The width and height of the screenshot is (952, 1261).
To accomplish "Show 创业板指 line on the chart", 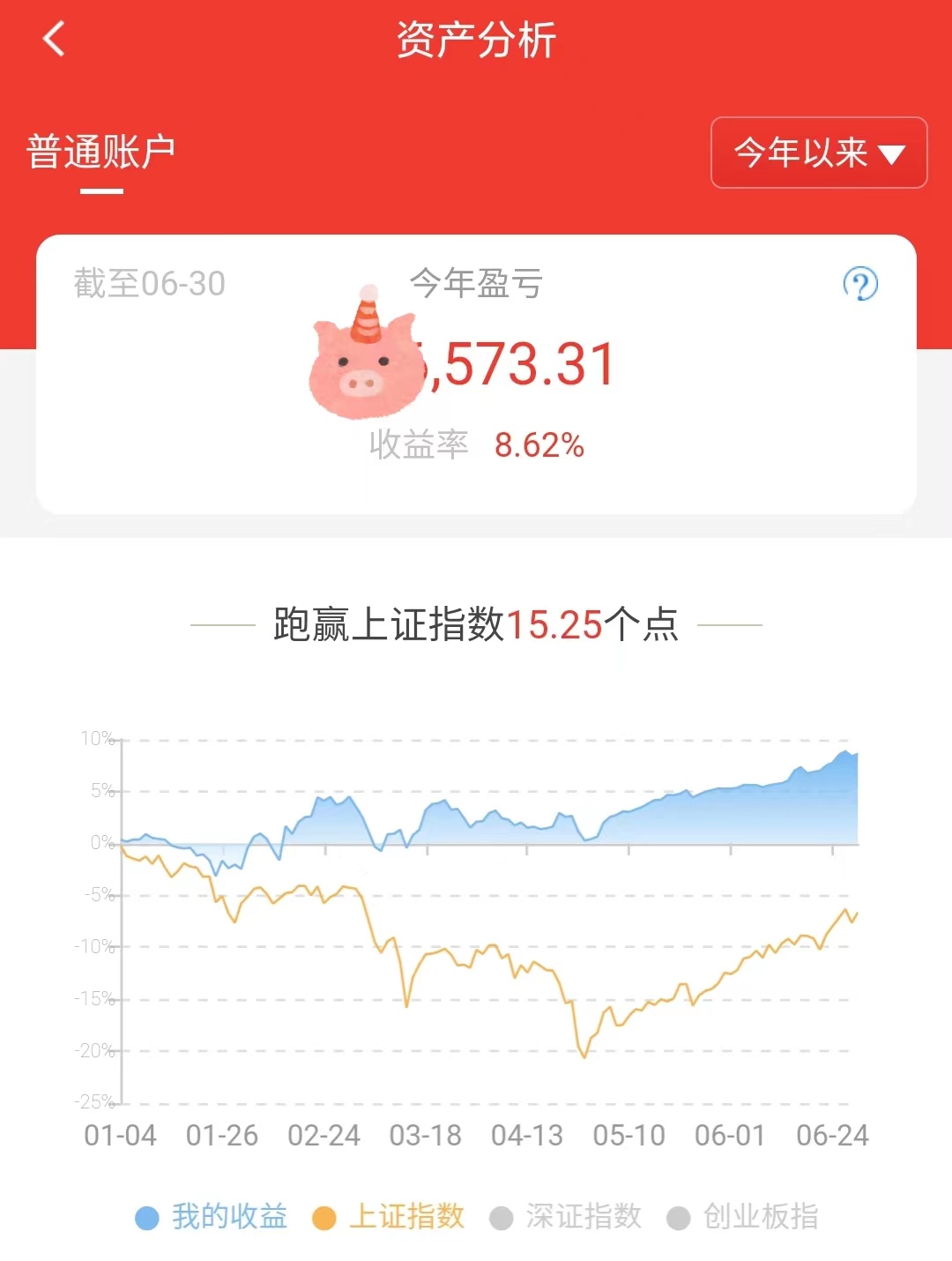I will coord(742,1217).
